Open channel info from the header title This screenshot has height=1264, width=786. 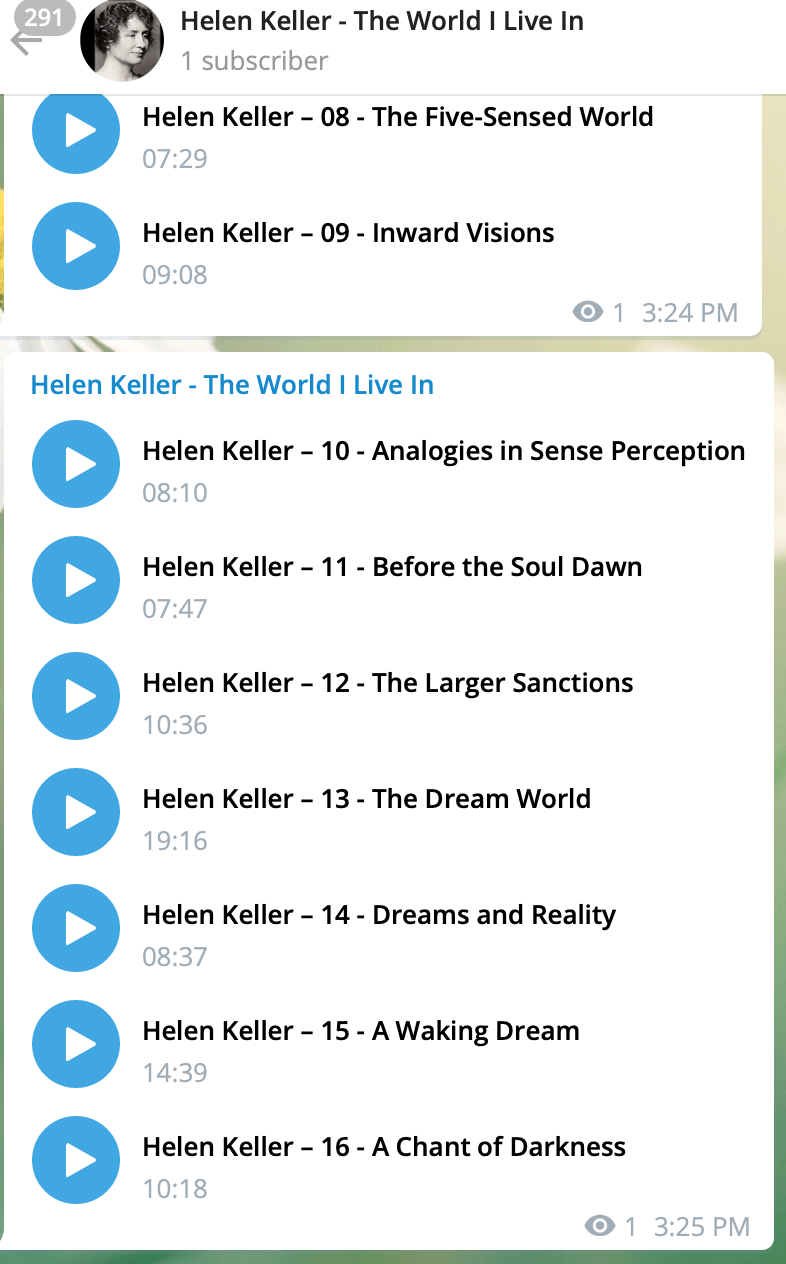382,21
